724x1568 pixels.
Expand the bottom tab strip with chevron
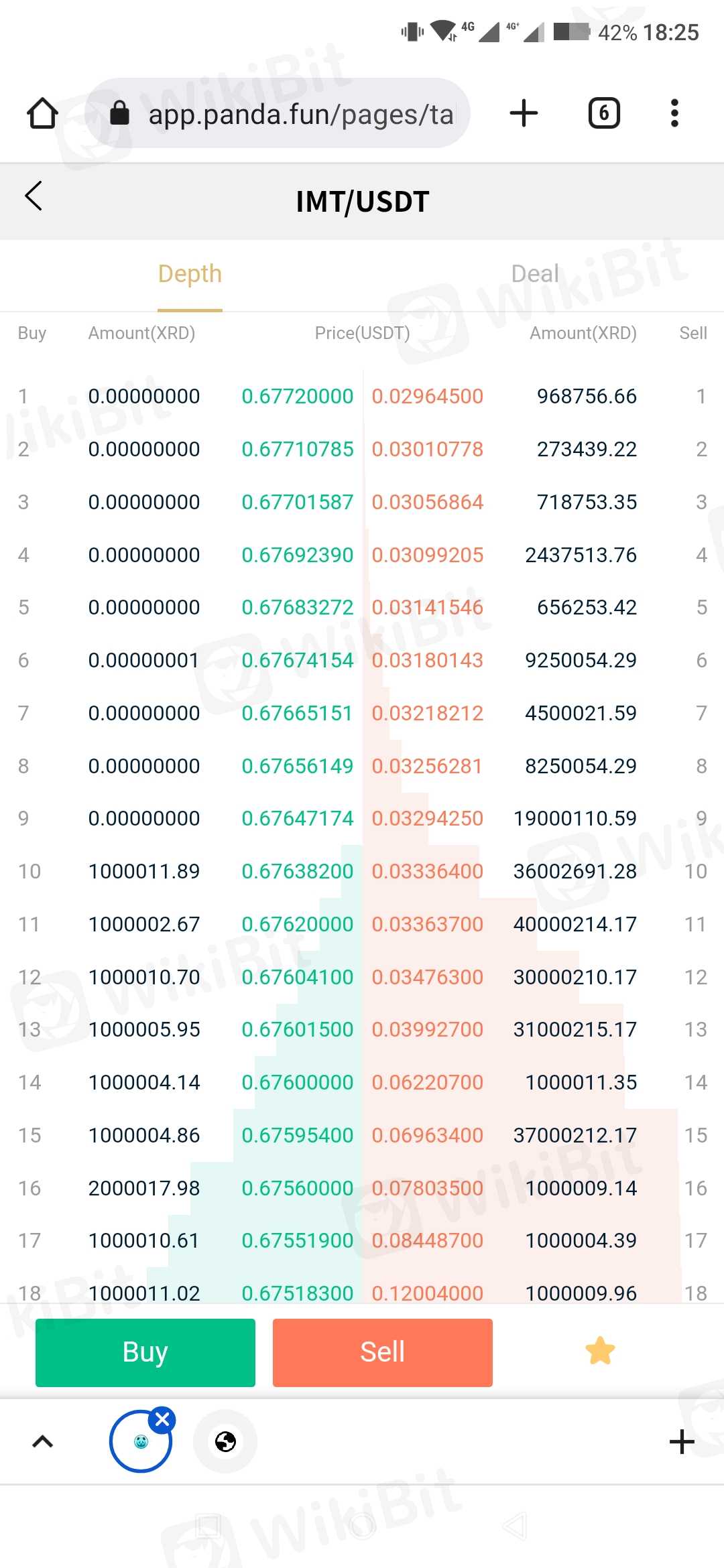point(42,1441)
